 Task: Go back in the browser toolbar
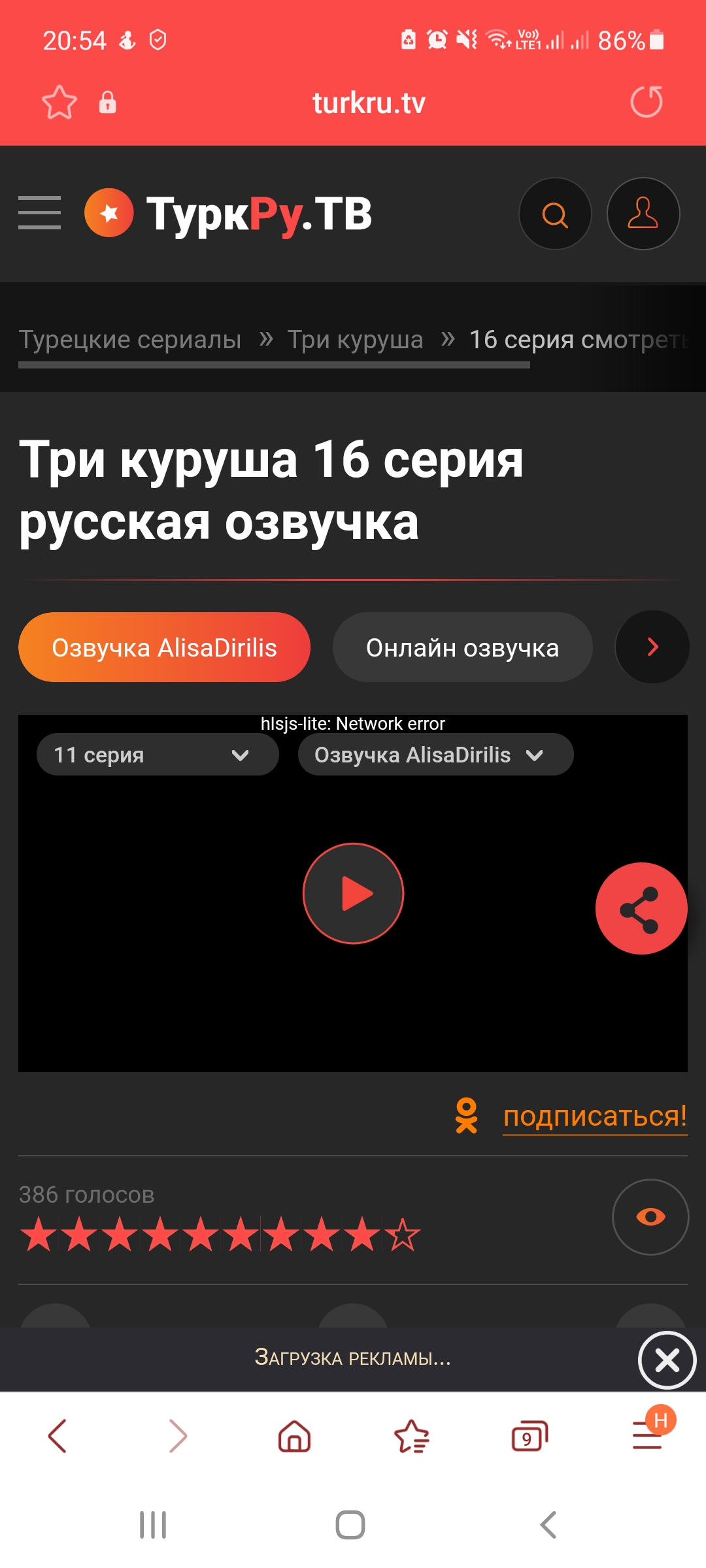tap(58, 1436)
